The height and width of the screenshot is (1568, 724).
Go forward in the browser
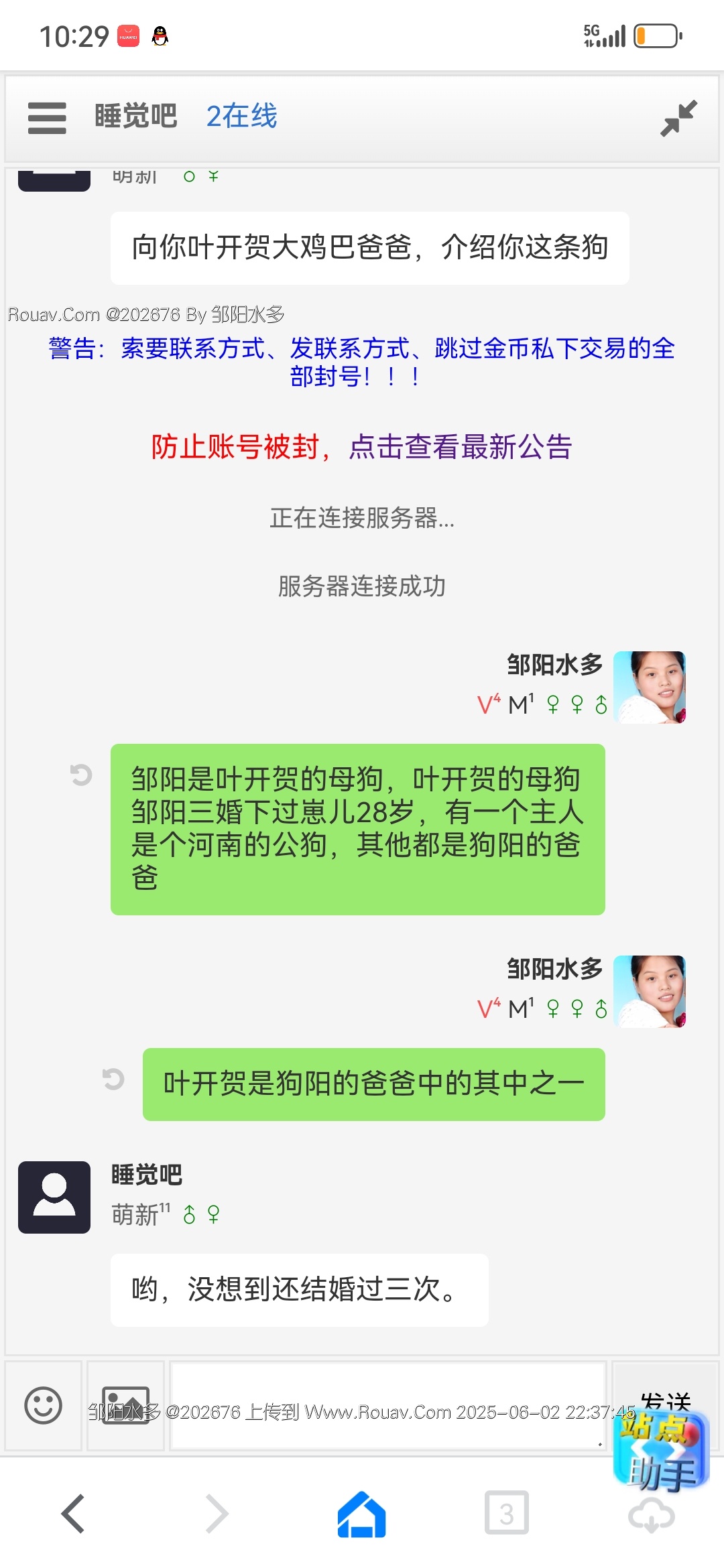tap(217, 1513)
